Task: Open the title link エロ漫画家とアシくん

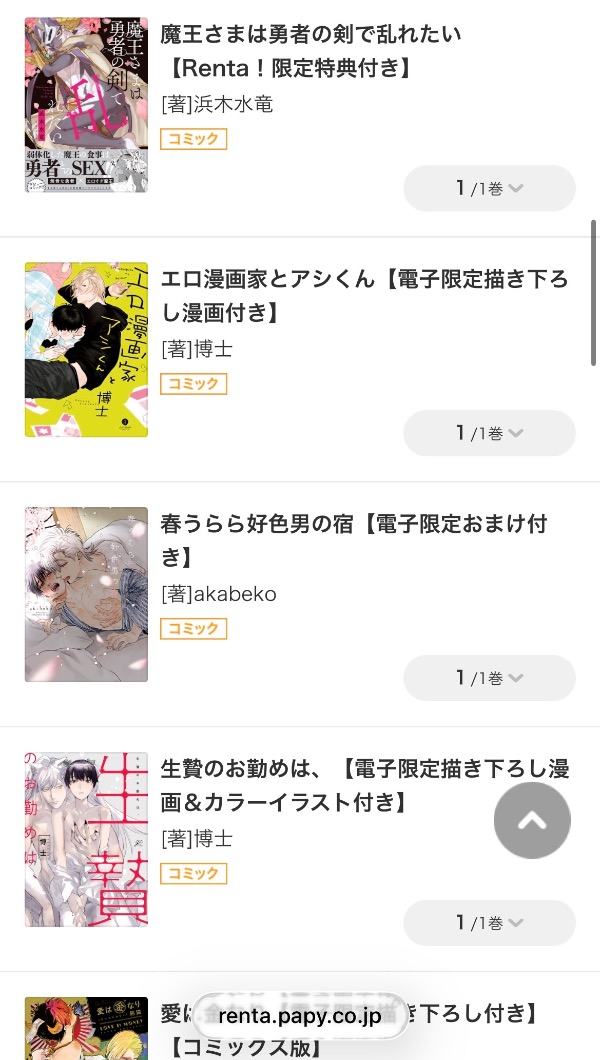Action: point(364,296)
